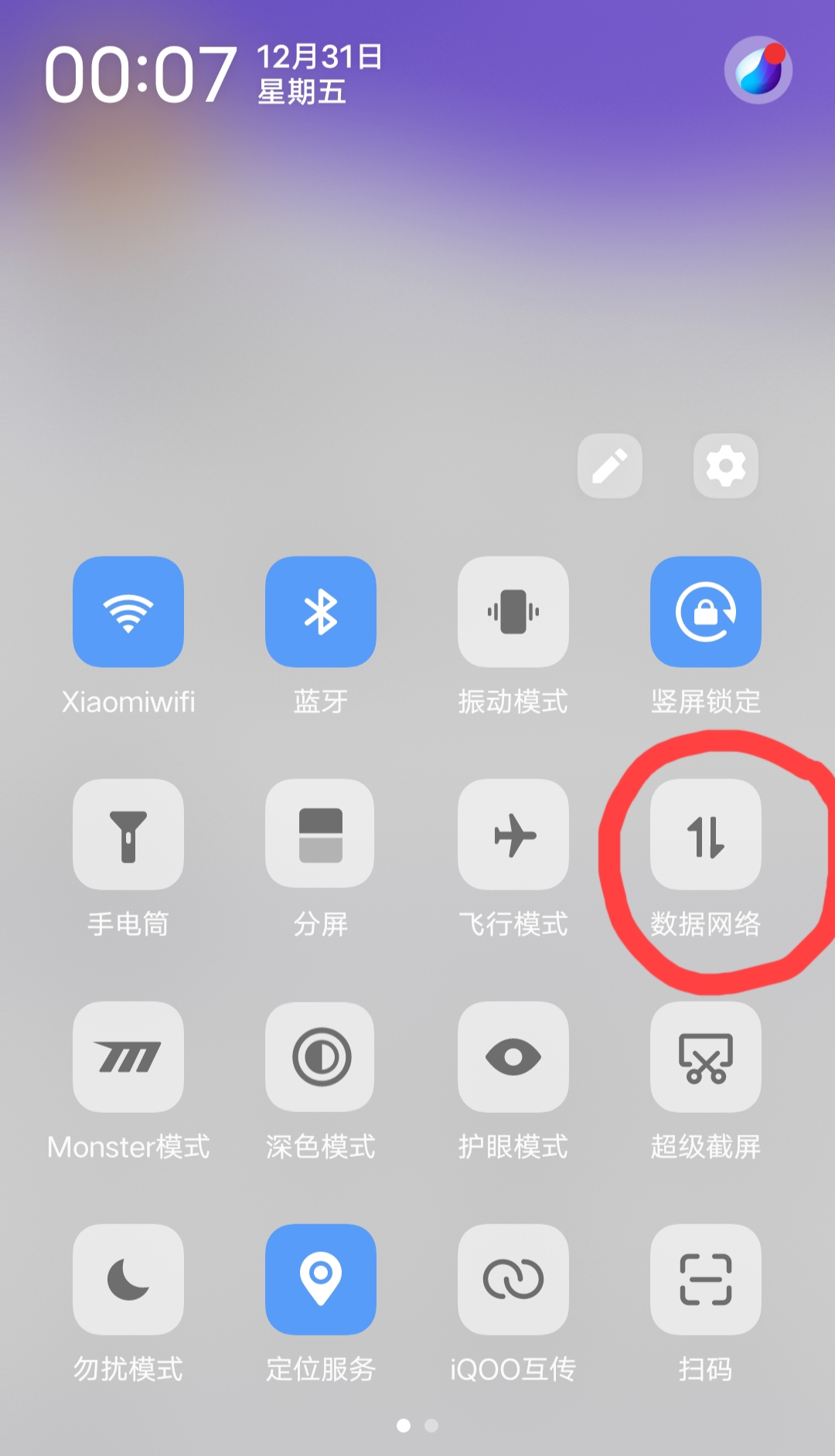Turn on 护眼模式 eye protection
The height and width of the screenshot is (1456, 835).
(x=513, y=1057)
